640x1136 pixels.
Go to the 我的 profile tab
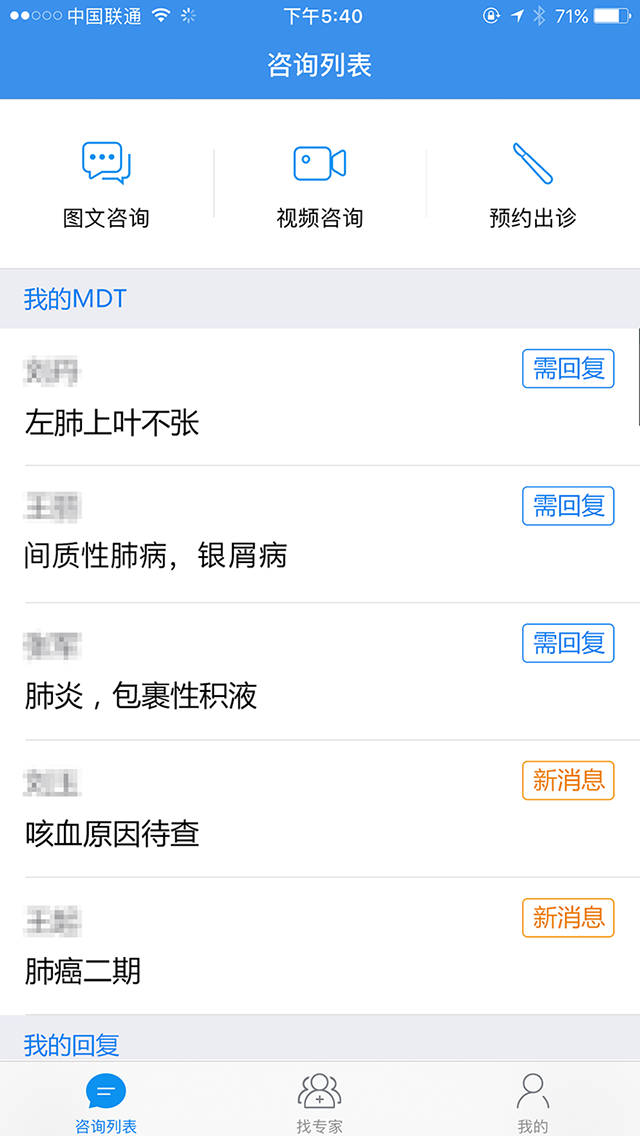coord(532,1101)
